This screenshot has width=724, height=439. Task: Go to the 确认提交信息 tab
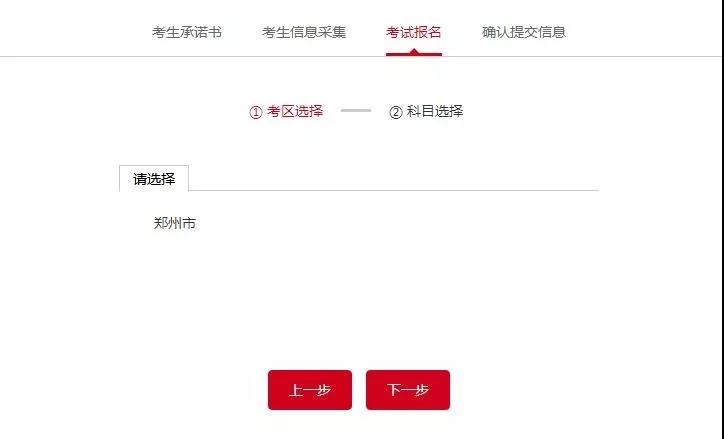524,32
